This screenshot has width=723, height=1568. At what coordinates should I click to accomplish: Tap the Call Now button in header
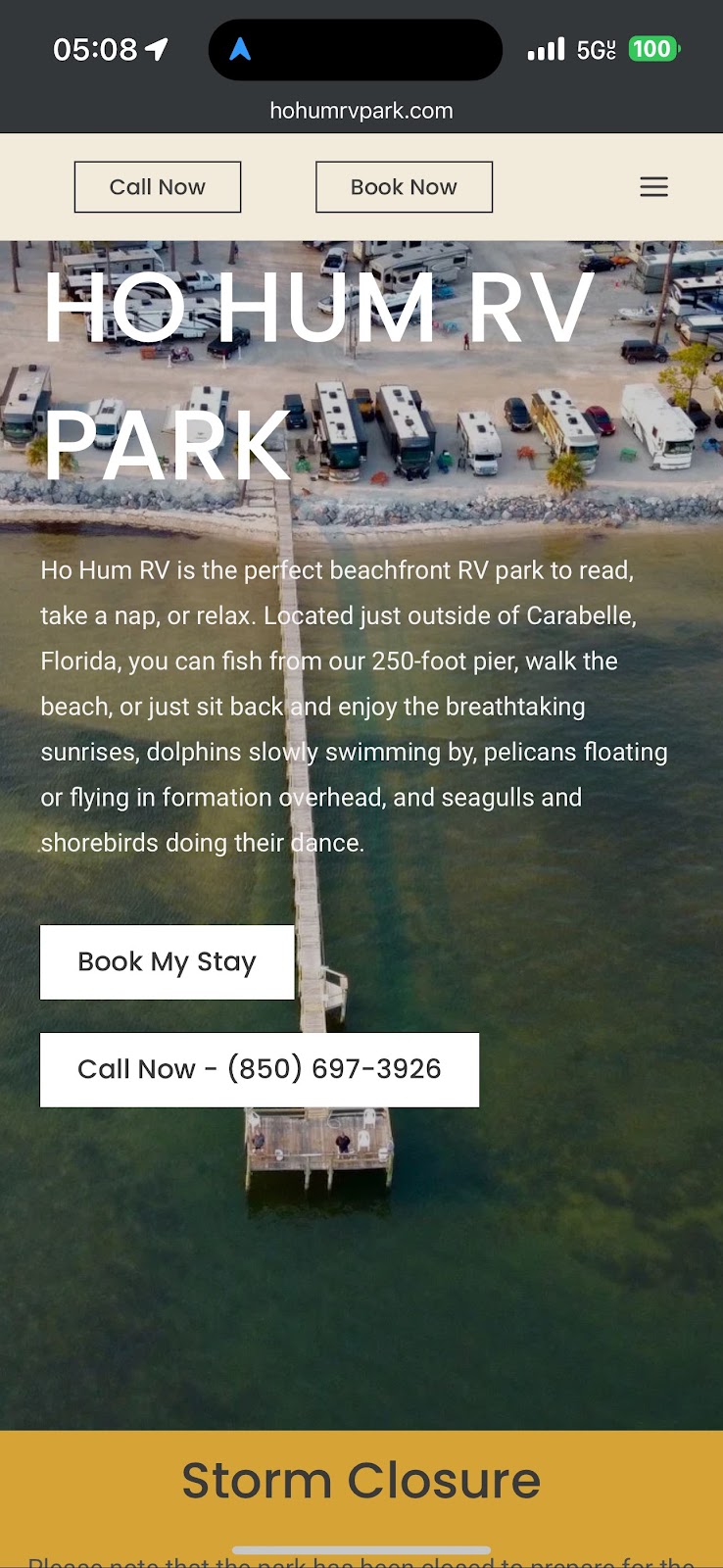(158, 187)
